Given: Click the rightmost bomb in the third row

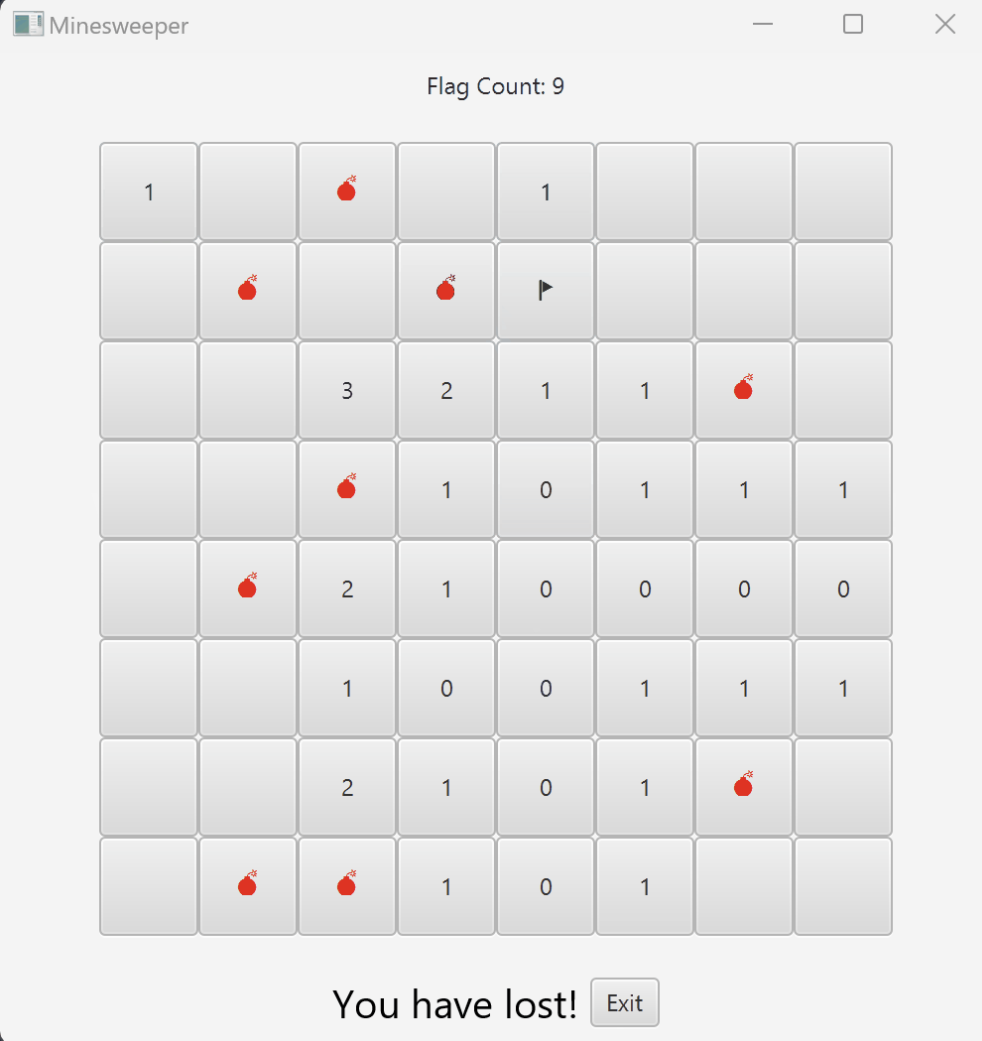Looking at the screenshot, I should tap(744, 390).
